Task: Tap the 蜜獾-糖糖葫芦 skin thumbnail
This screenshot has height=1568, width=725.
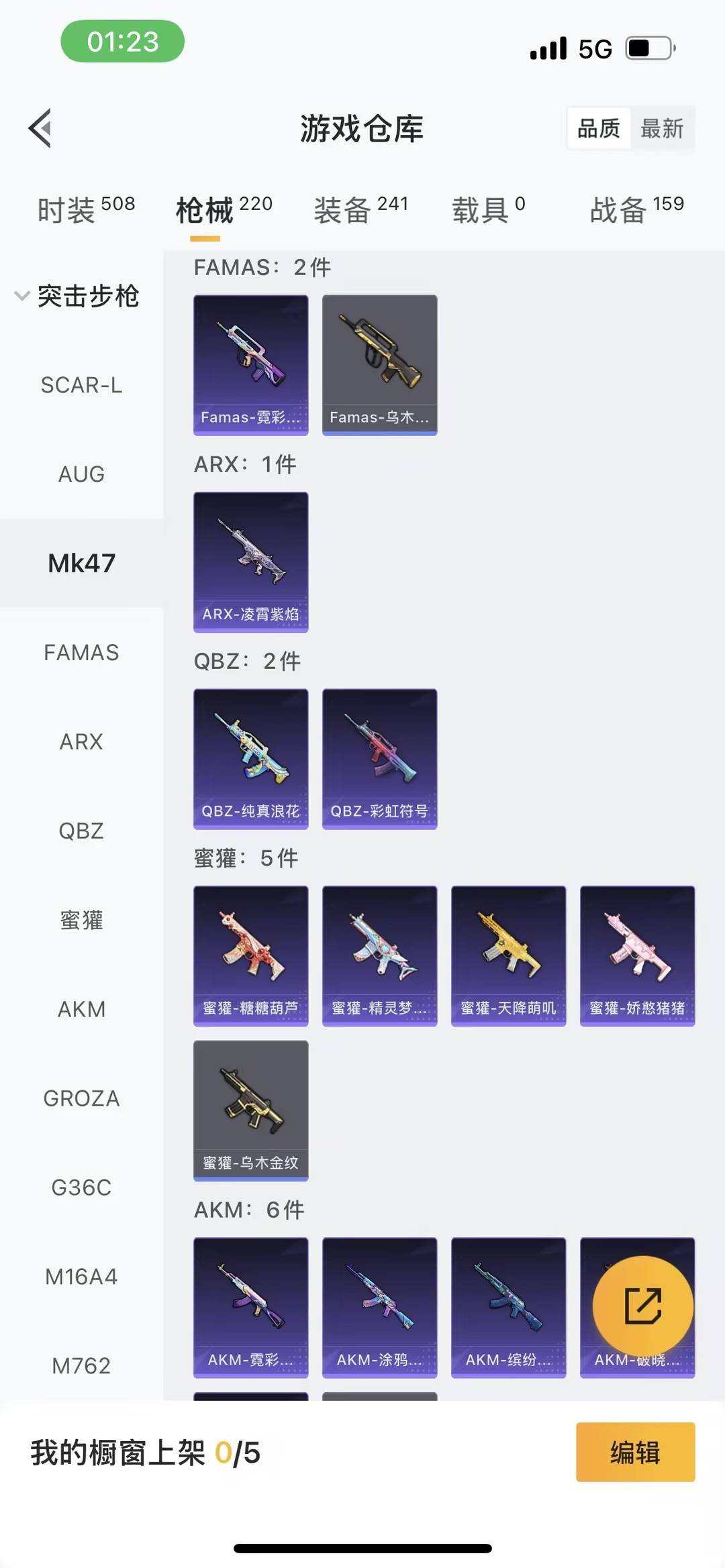Action: [x=250, y=955]
